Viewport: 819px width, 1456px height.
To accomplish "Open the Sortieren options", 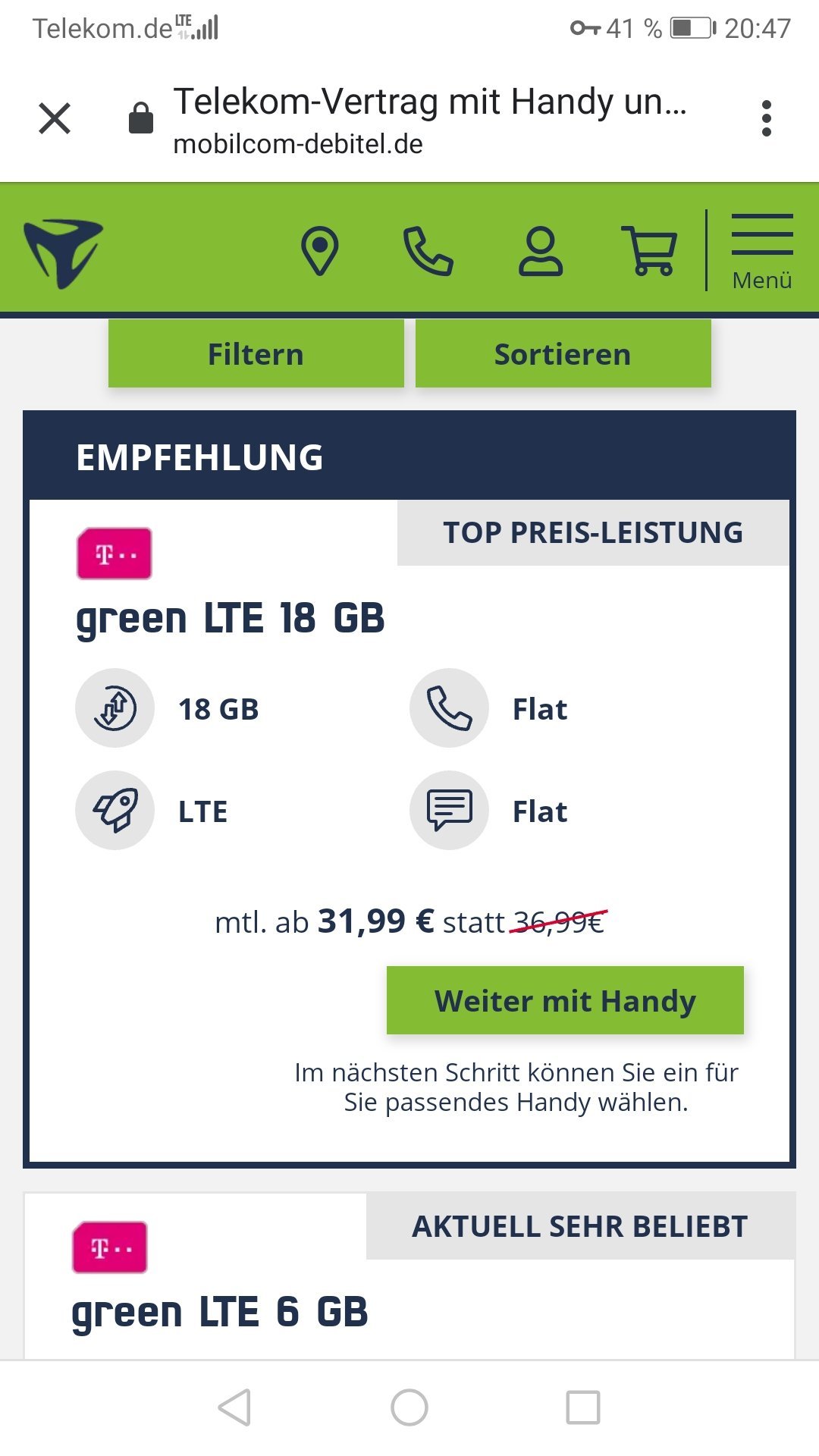I will (563, 354).
